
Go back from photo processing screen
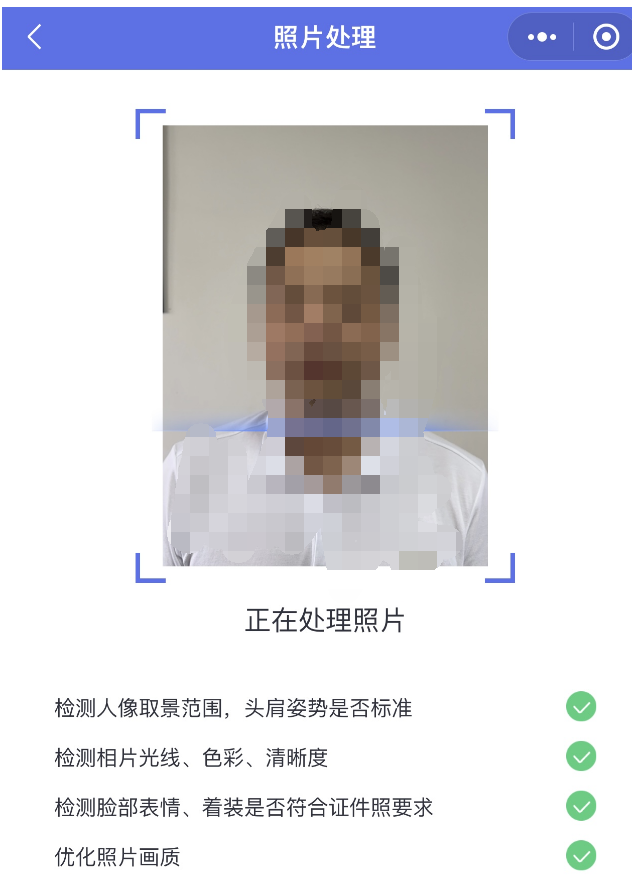(x=35, y=38)
